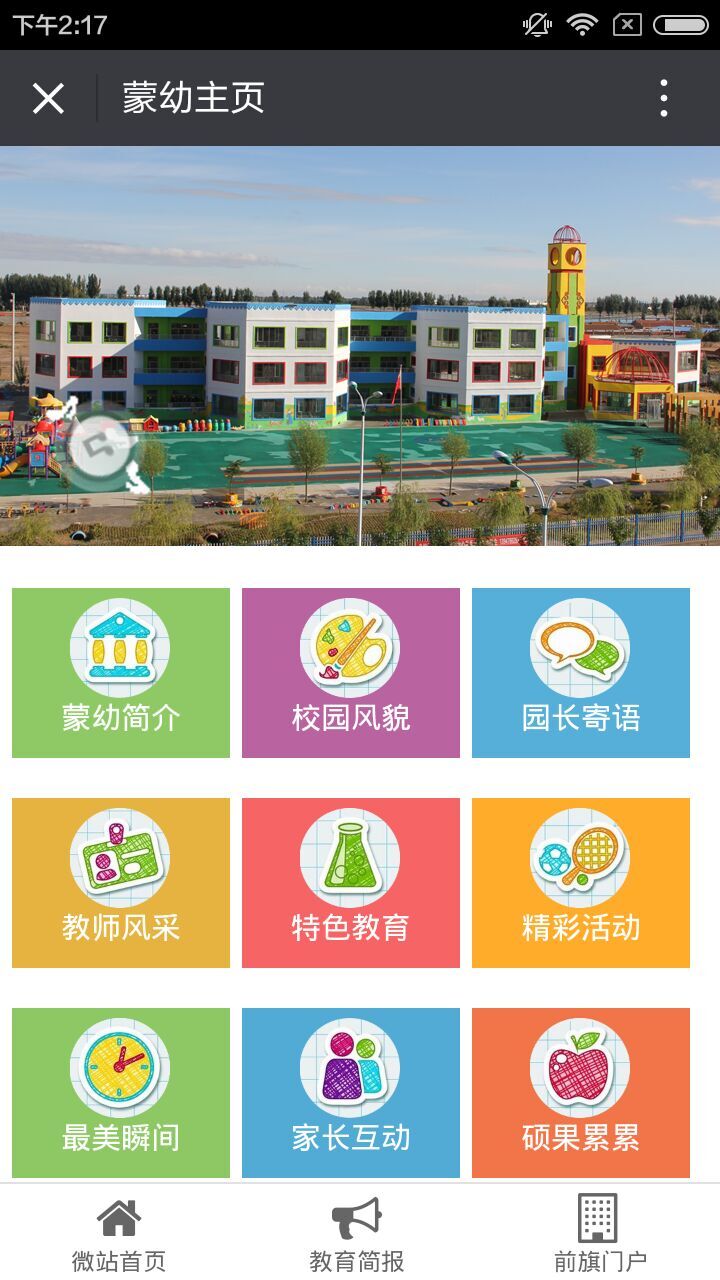Open the 蒙幼简介 tile
Image resolution: width=720 pixels, height=1280 pixels.
point(121,673)
